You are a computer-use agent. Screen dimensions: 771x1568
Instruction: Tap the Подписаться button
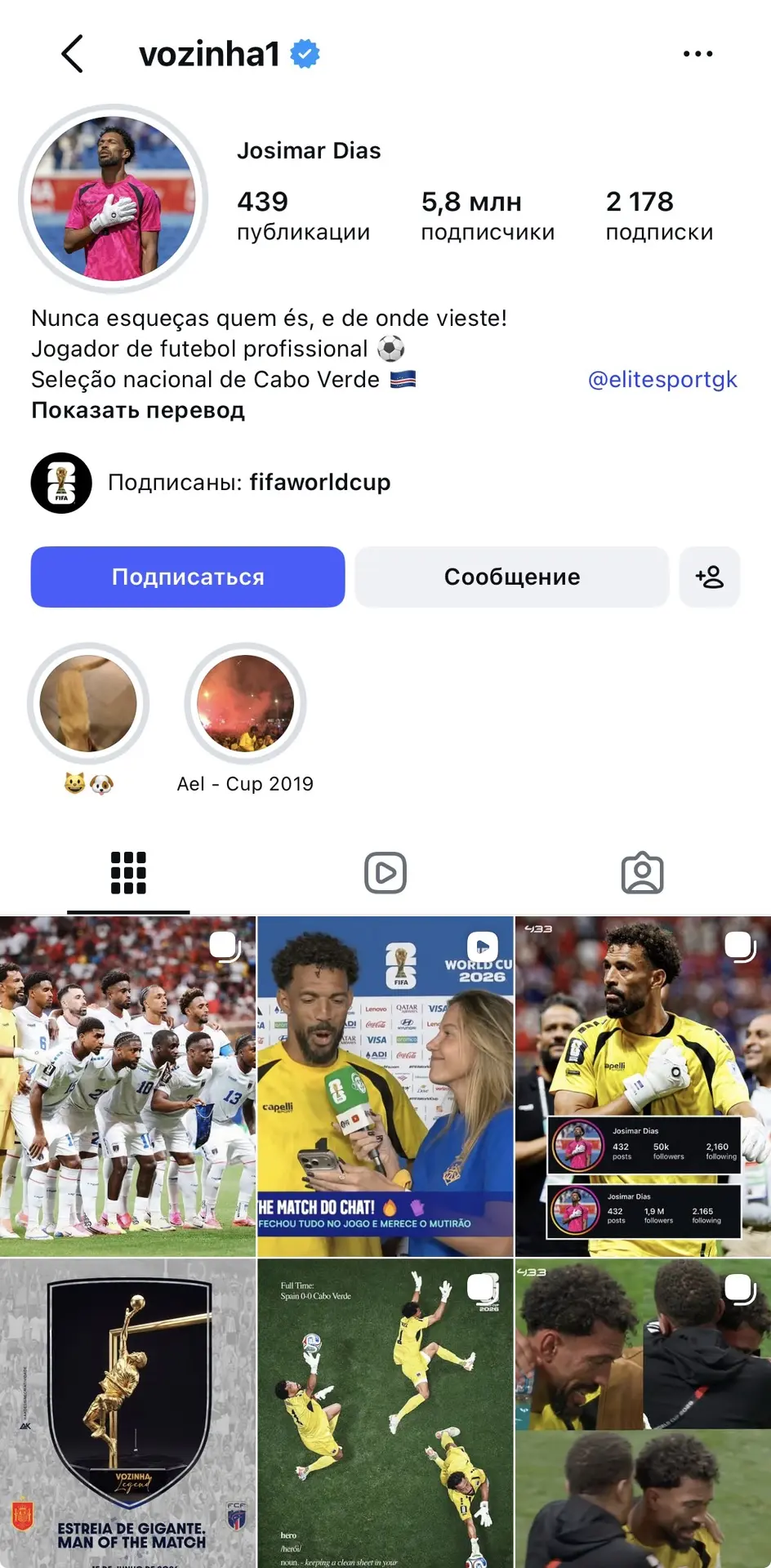pyautogui.click(x=188, y=577)
